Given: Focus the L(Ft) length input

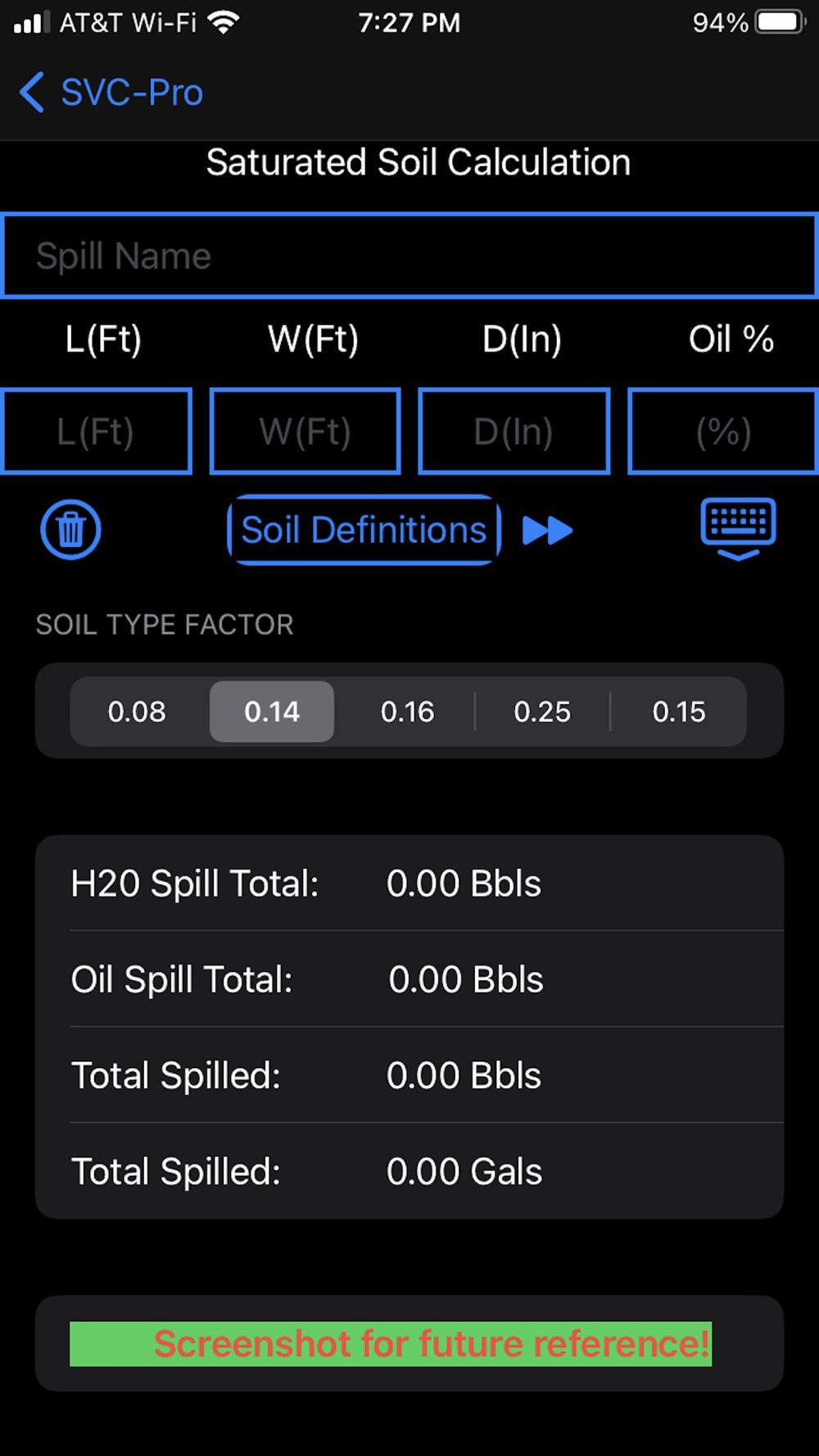Looking at the screenshot, I should [x=97, y=432].
